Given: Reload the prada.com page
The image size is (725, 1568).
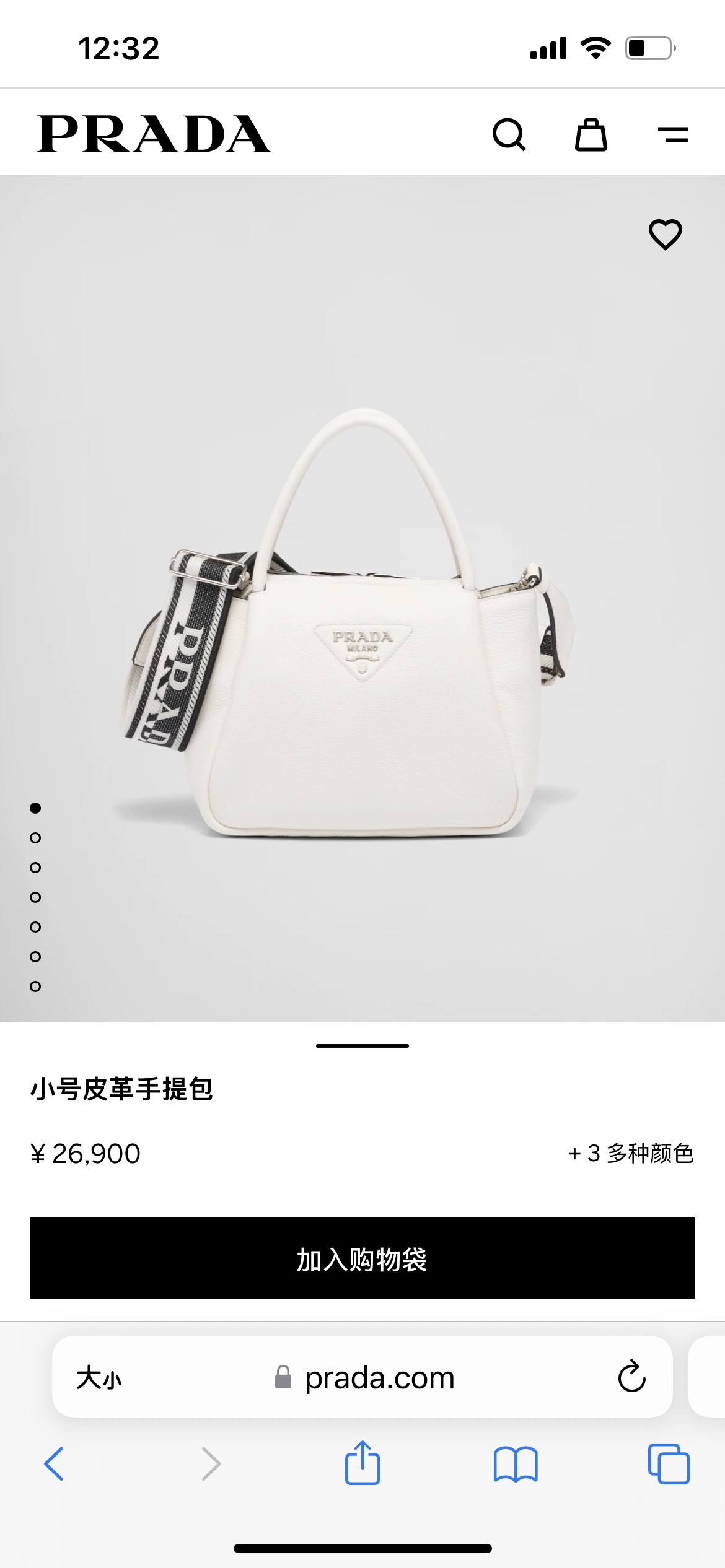Looking at the screenshot, I should 631,1377.
